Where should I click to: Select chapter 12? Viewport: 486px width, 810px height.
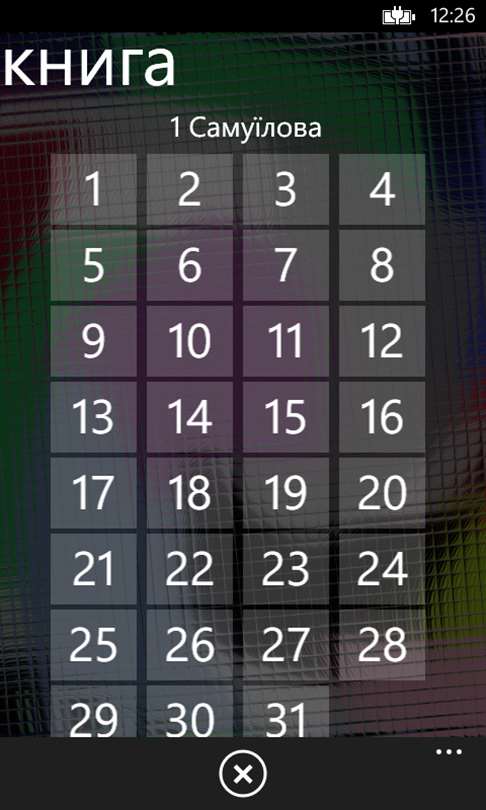click(x=382, y=341)
